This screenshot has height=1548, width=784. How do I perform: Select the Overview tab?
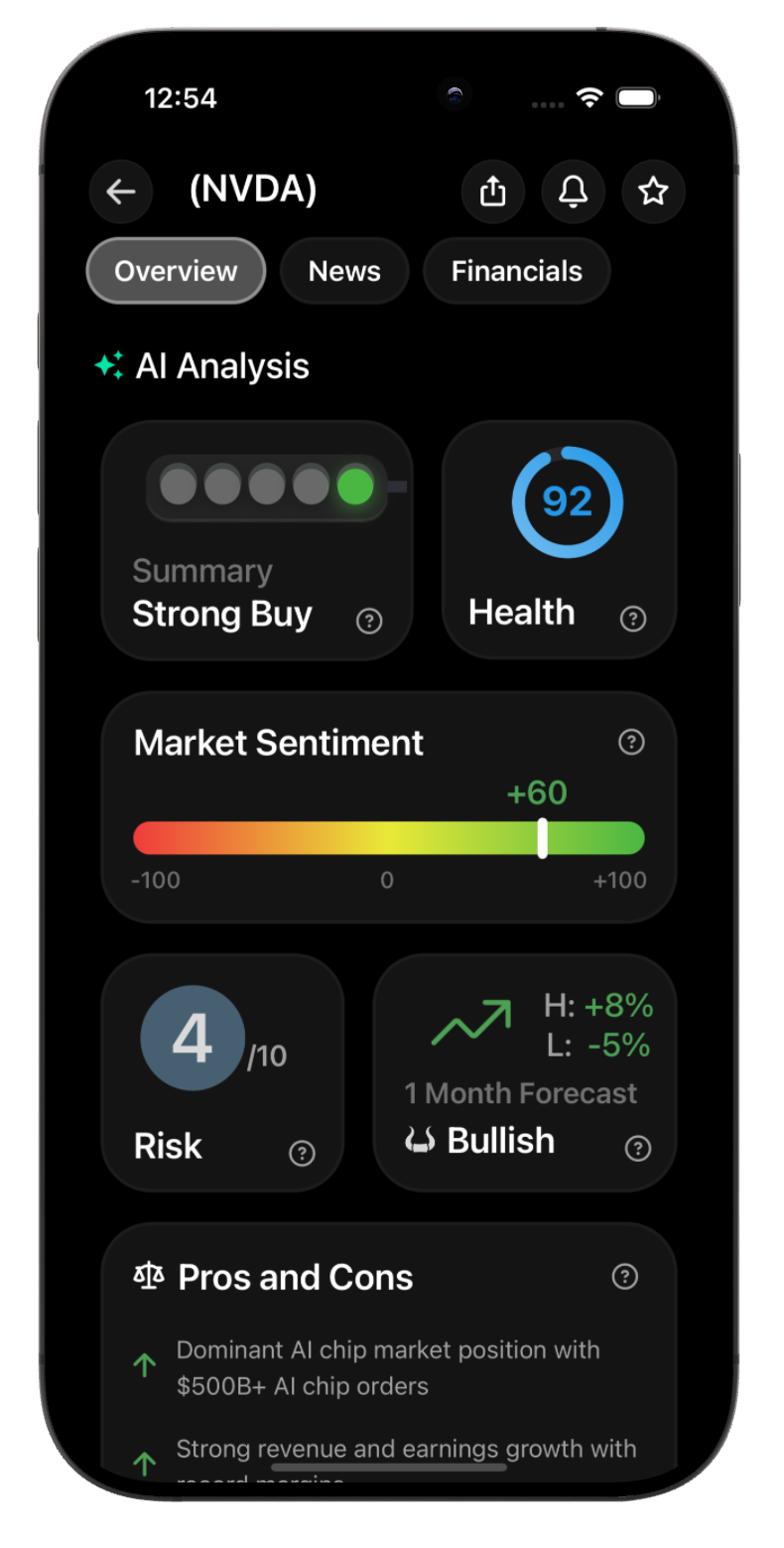(x=176, y=270)
